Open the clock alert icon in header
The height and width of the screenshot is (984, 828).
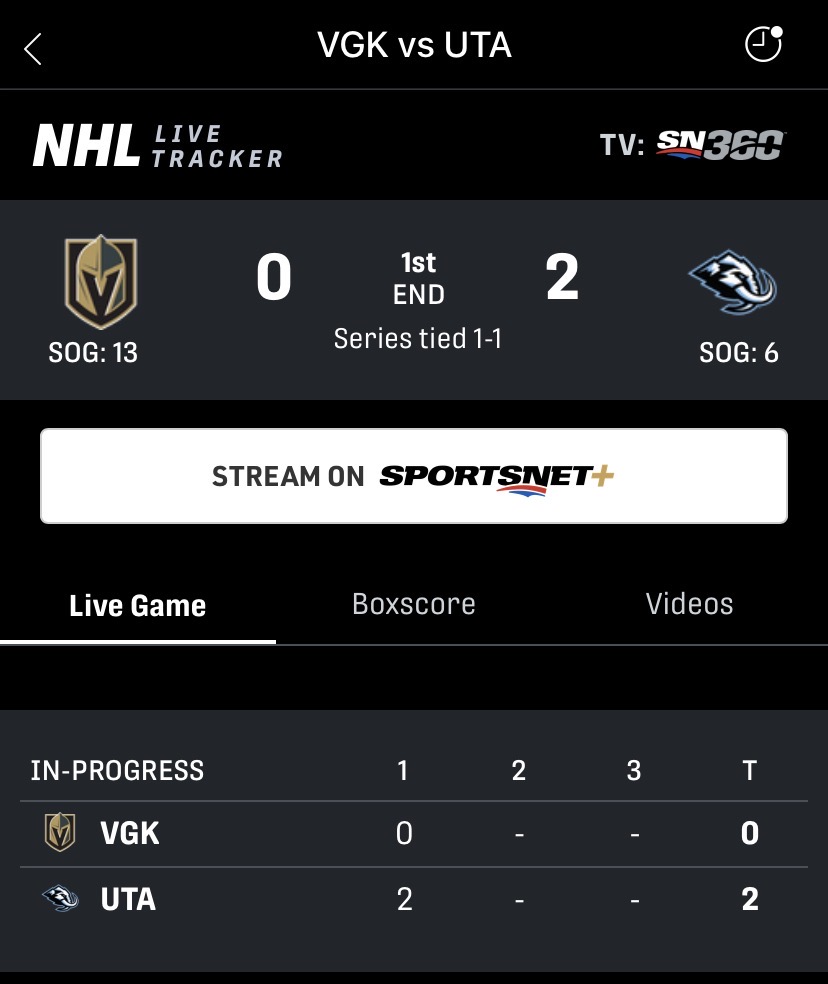coord(763,44)
